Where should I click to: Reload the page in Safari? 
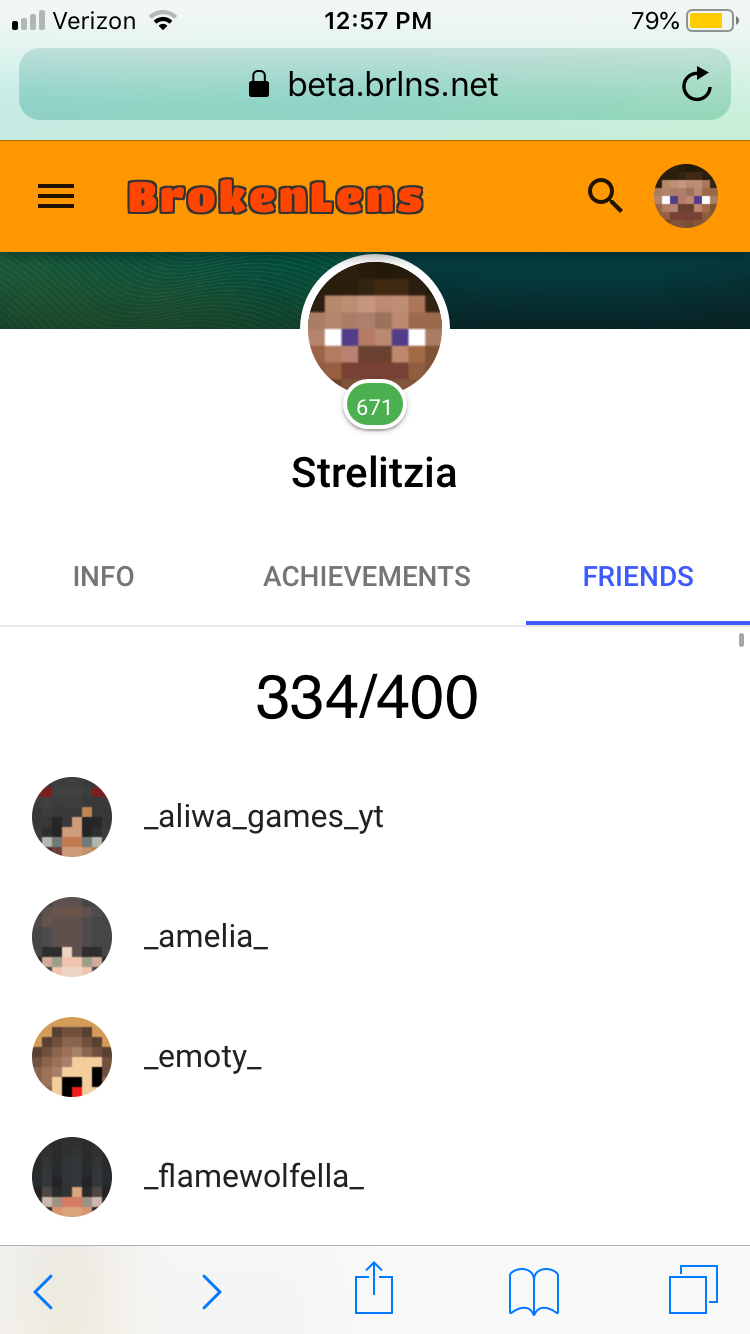[x=696, y=85]
